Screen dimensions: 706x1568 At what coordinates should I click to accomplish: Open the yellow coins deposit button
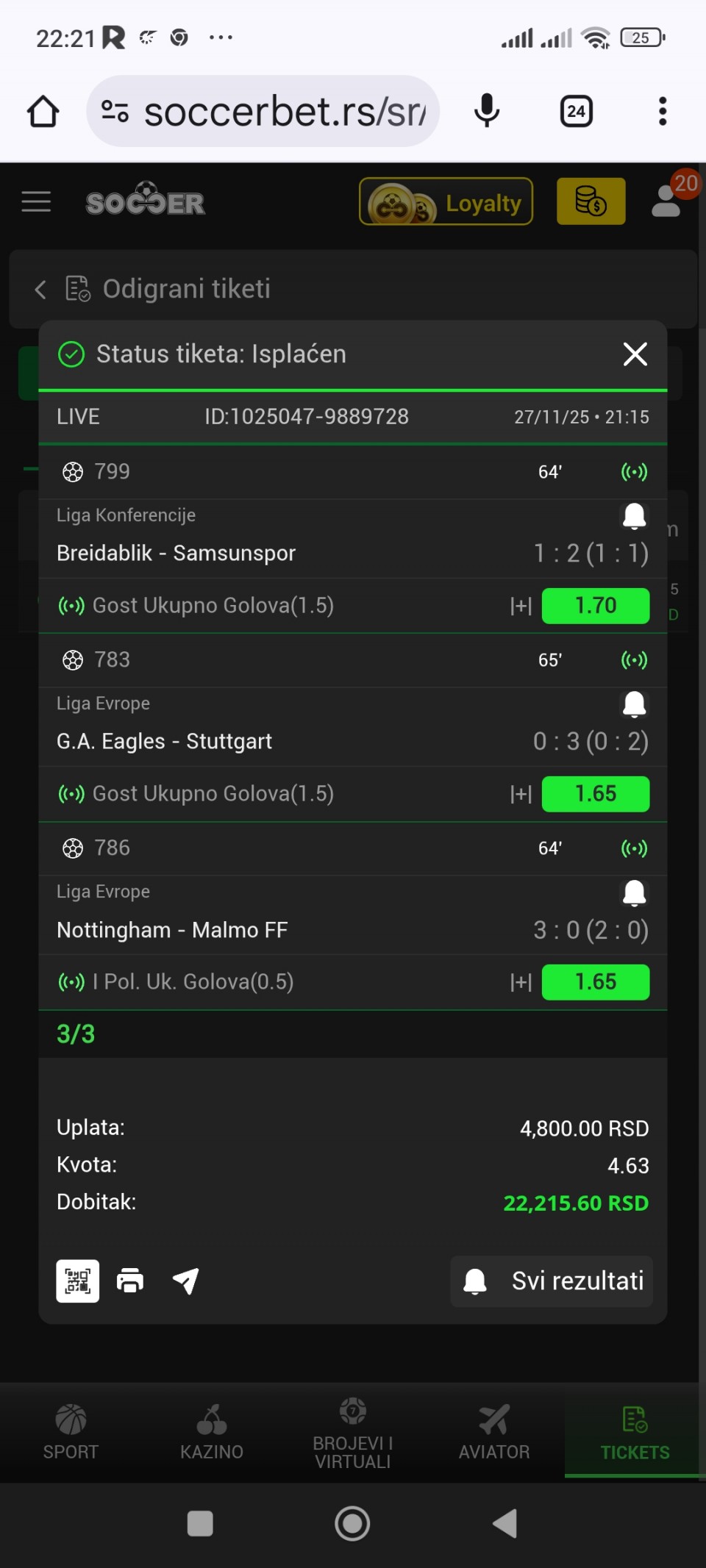(x=591, y=201)
